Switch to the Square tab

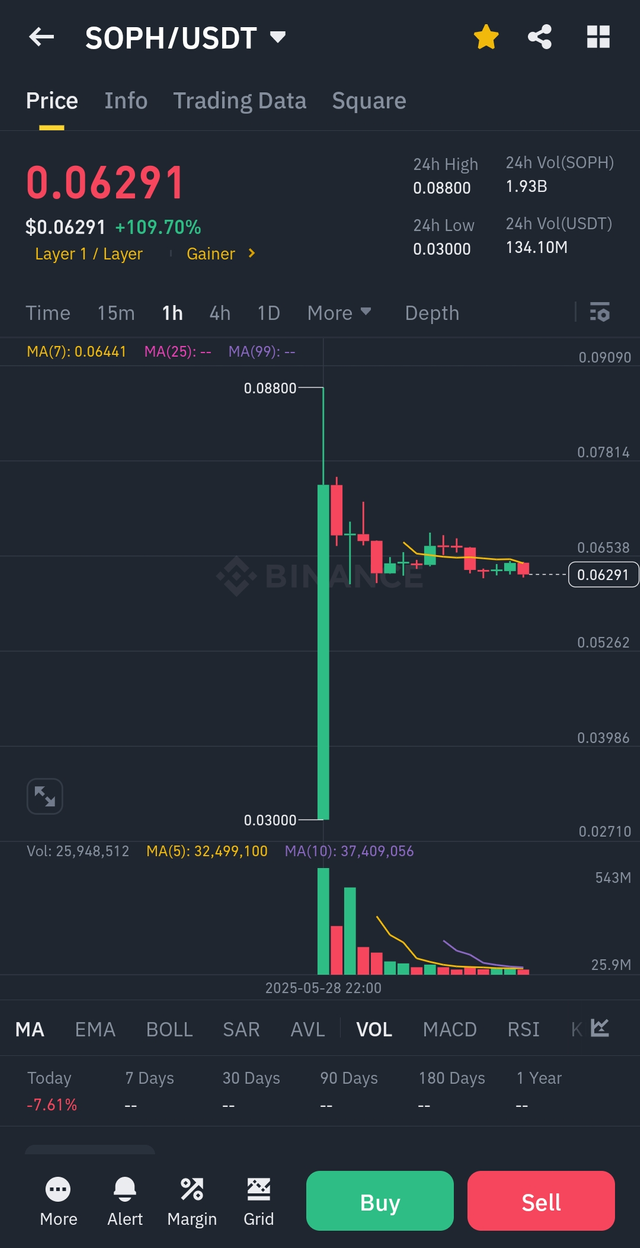[x=369, y=101]
